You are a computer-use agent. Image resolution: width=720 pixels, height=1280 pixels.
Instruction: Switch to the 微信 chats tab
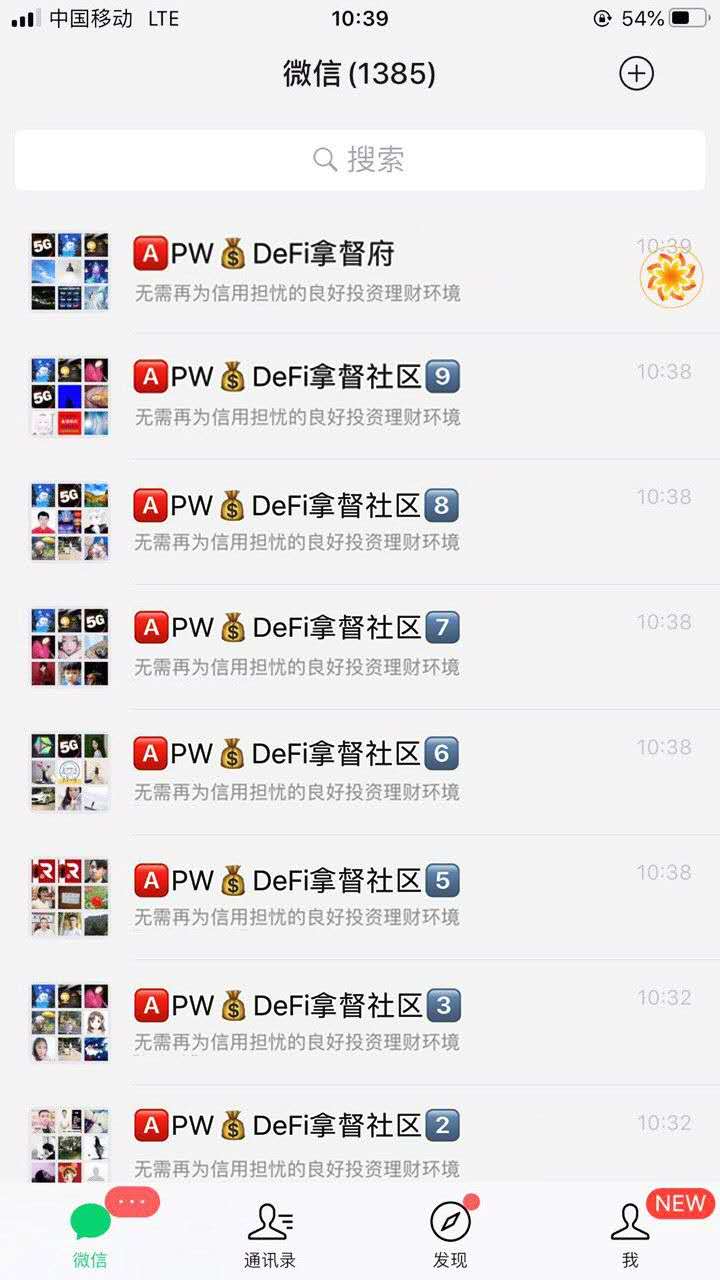pos(90,1236)
